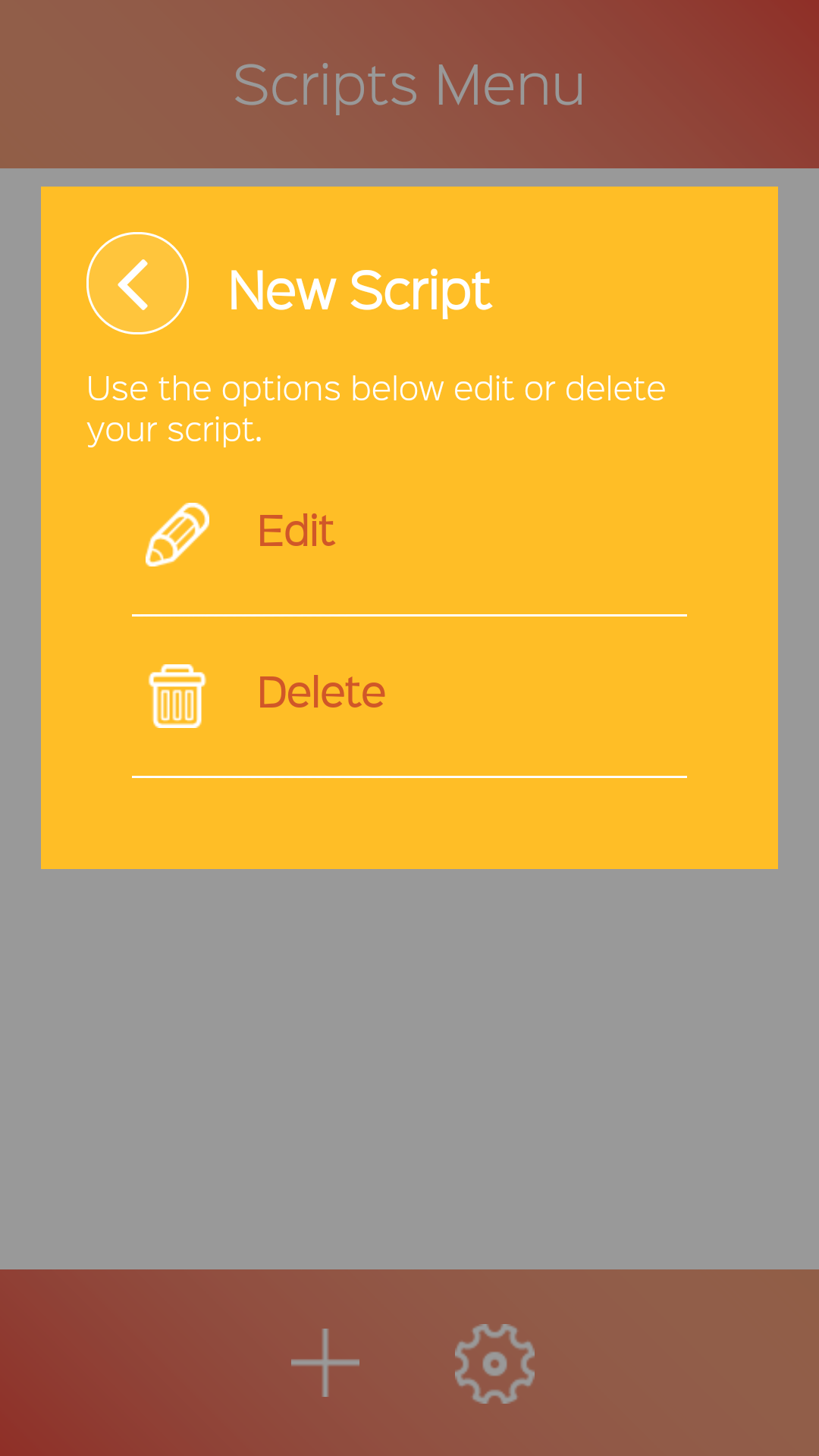The height and width of the screenshot is (1456, 819).
Task: Collapse the New Script card via back chevron
Action: 137,283
